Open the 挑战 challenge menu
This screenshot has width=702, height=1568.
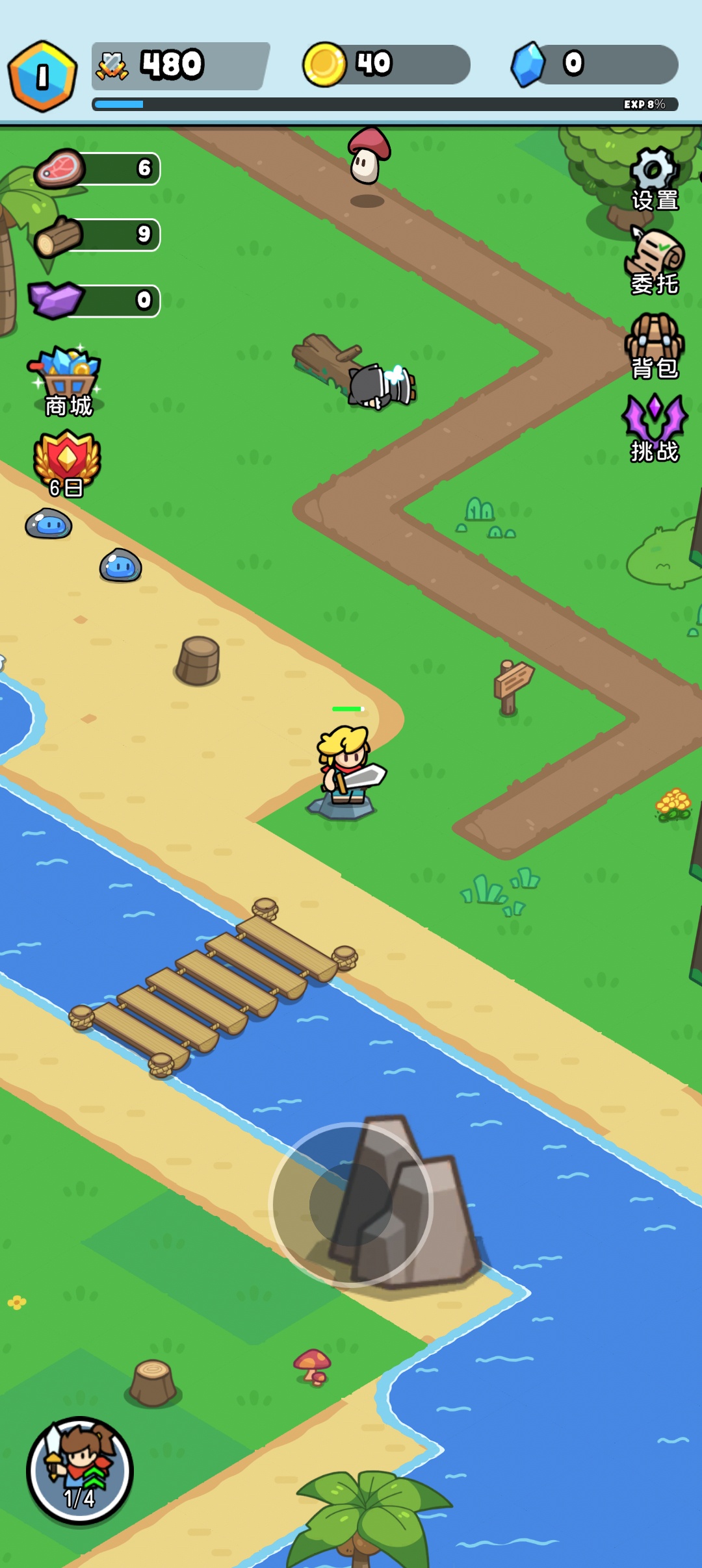tap(655, 428)
